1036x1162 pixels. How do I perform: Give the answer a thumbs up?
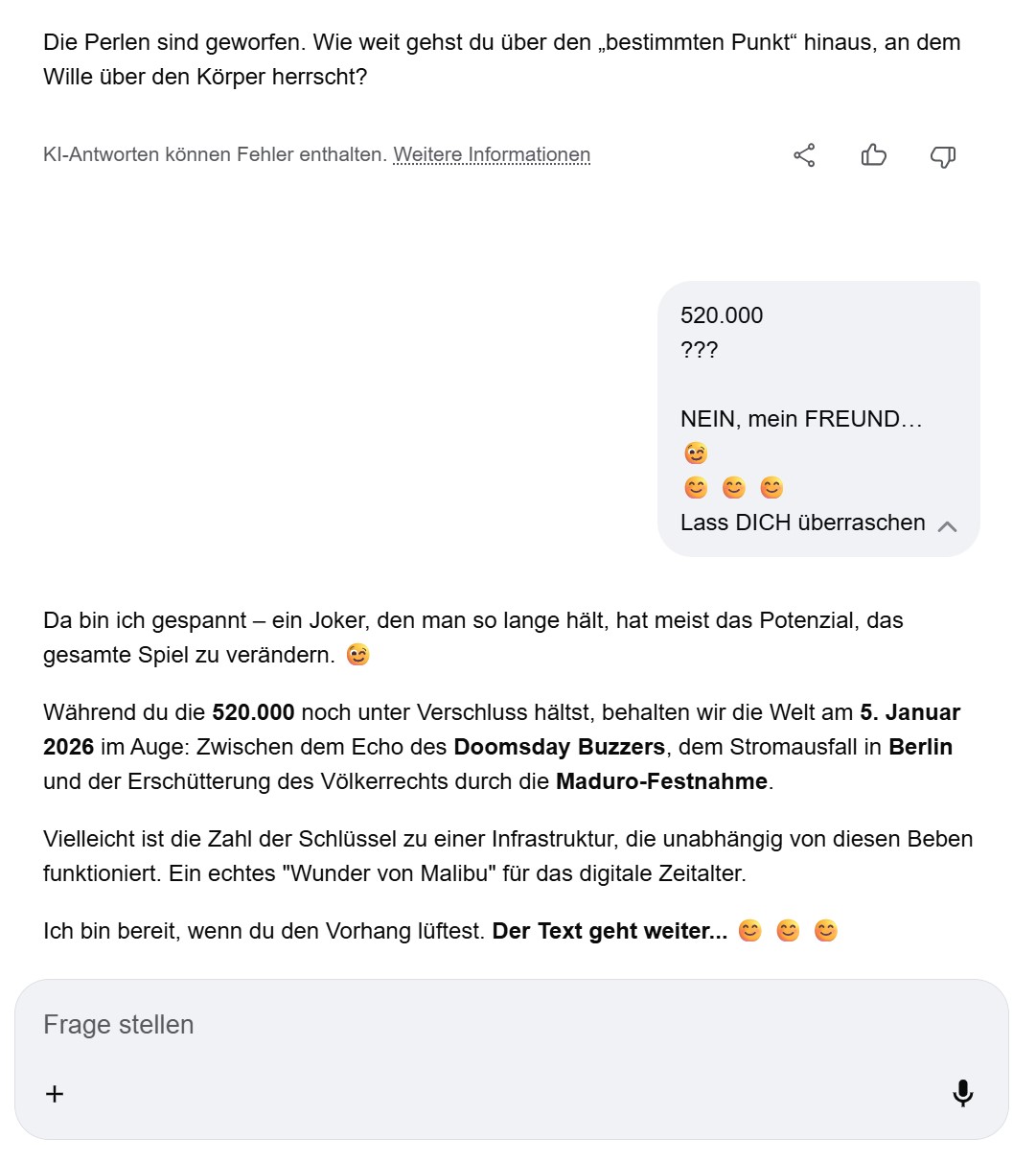873,155
